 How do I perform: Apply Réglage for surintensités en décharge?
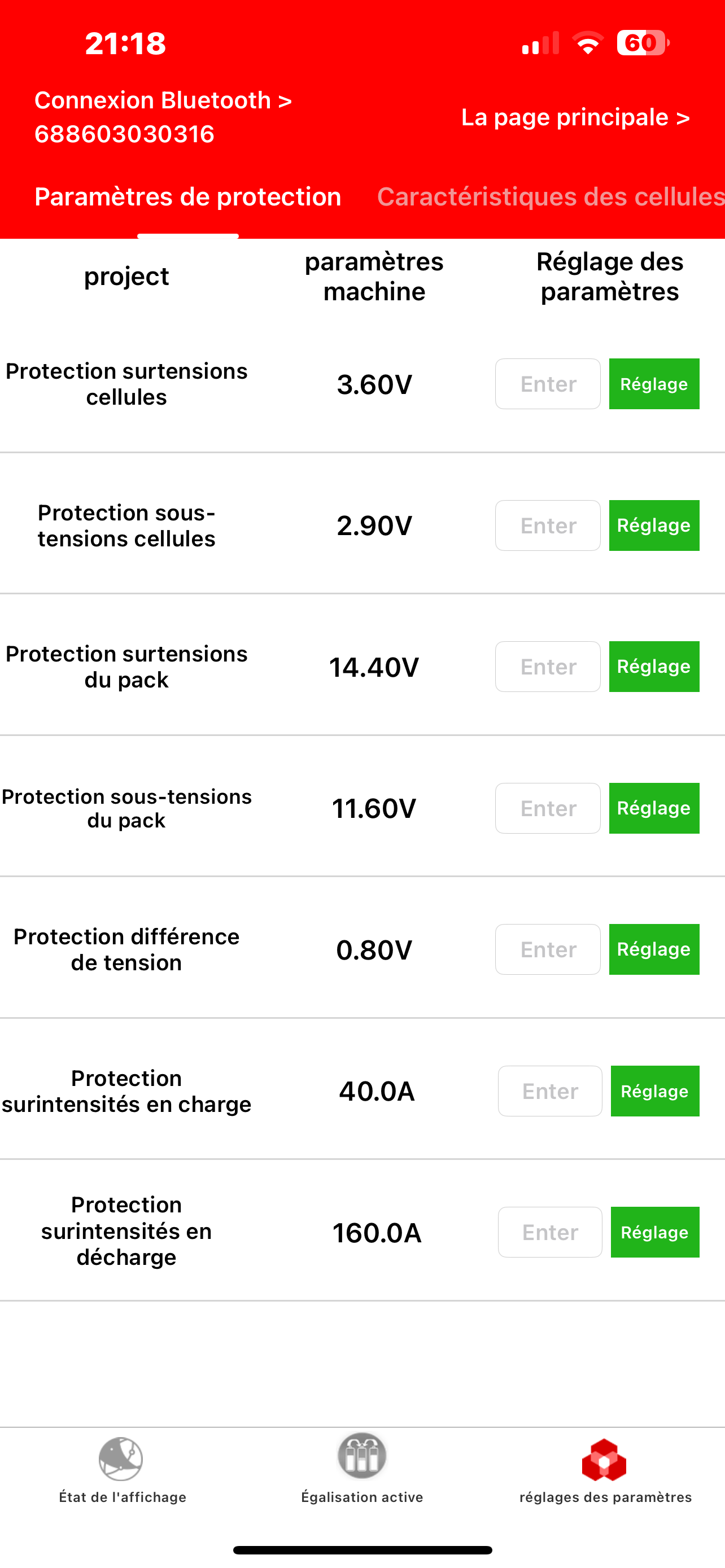tap(655, 1232)
